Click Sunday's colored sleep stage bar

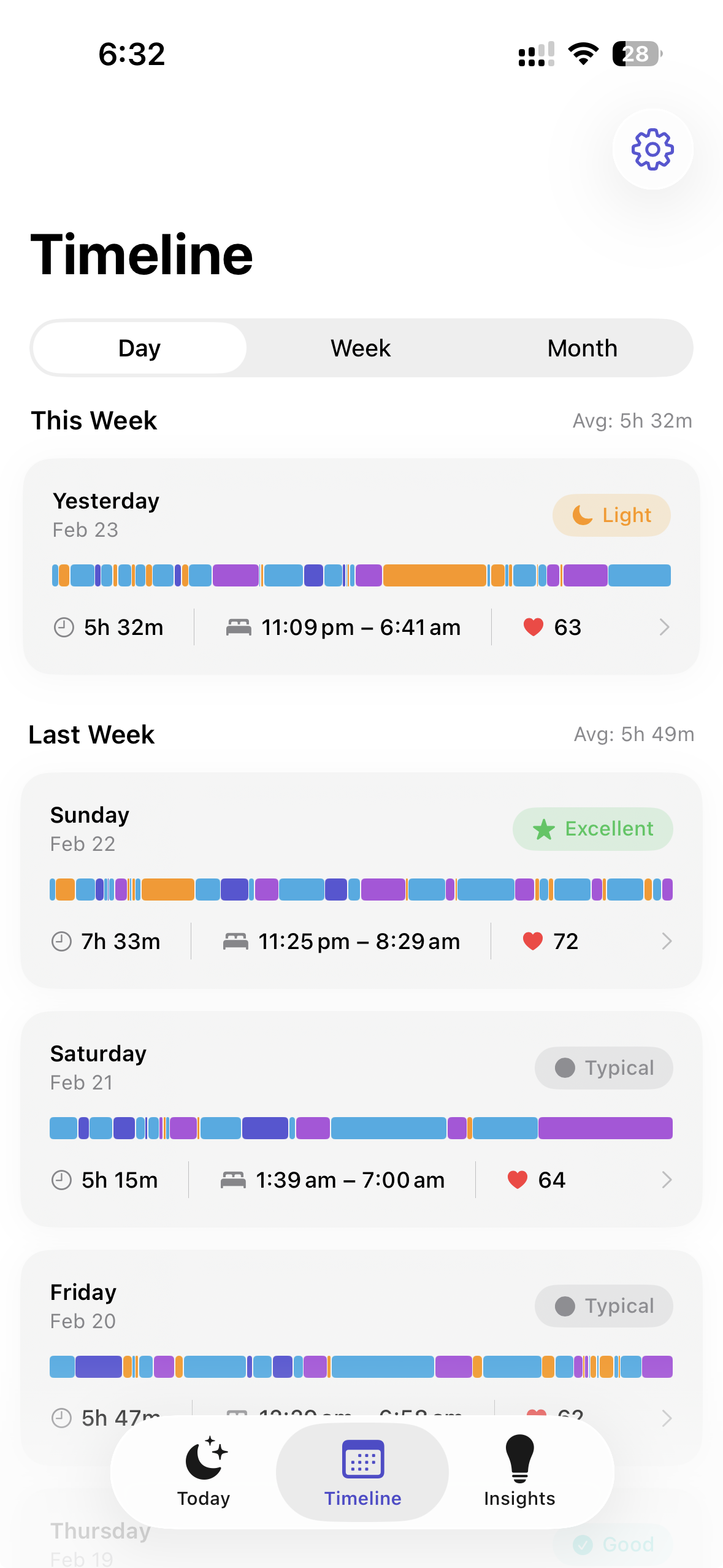361,889
